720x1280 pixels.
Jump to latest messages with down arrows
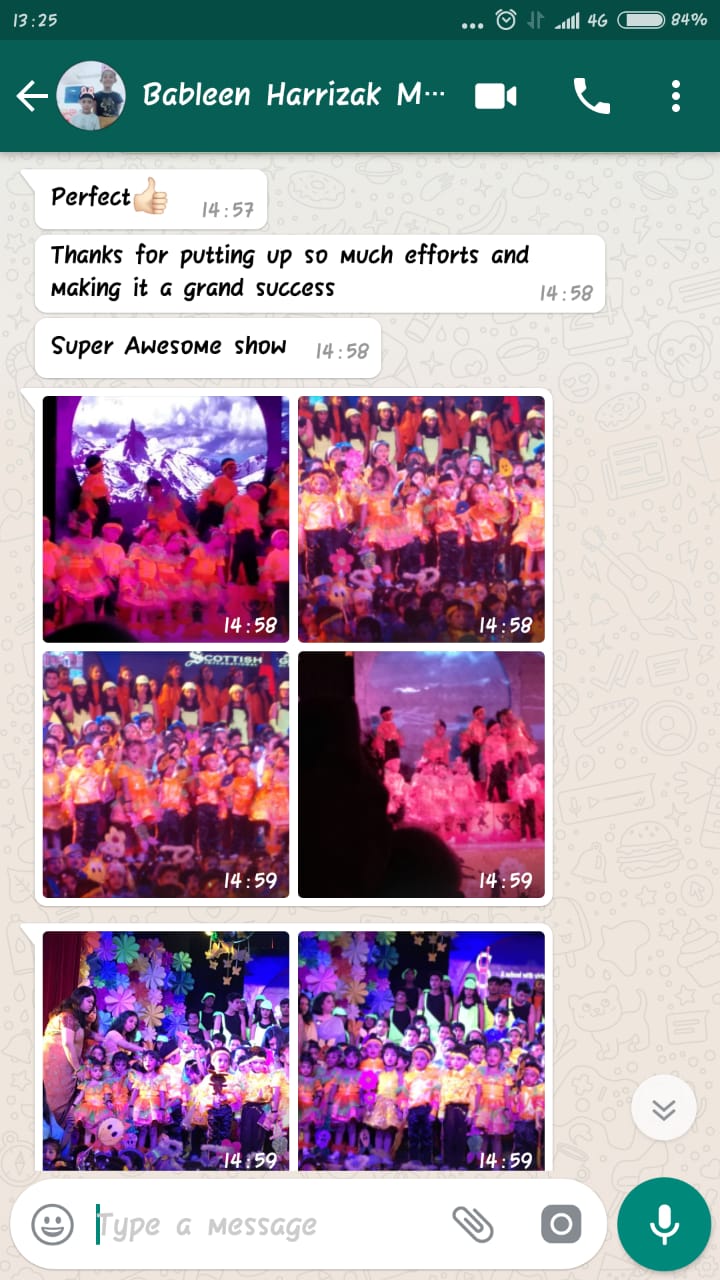pyautogui.click(x=664, y=1108)
